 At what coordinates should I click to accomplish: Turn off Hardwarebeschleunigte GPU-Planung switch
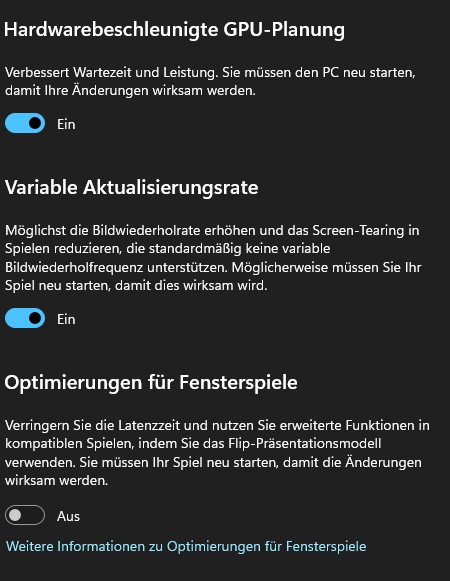25,123
